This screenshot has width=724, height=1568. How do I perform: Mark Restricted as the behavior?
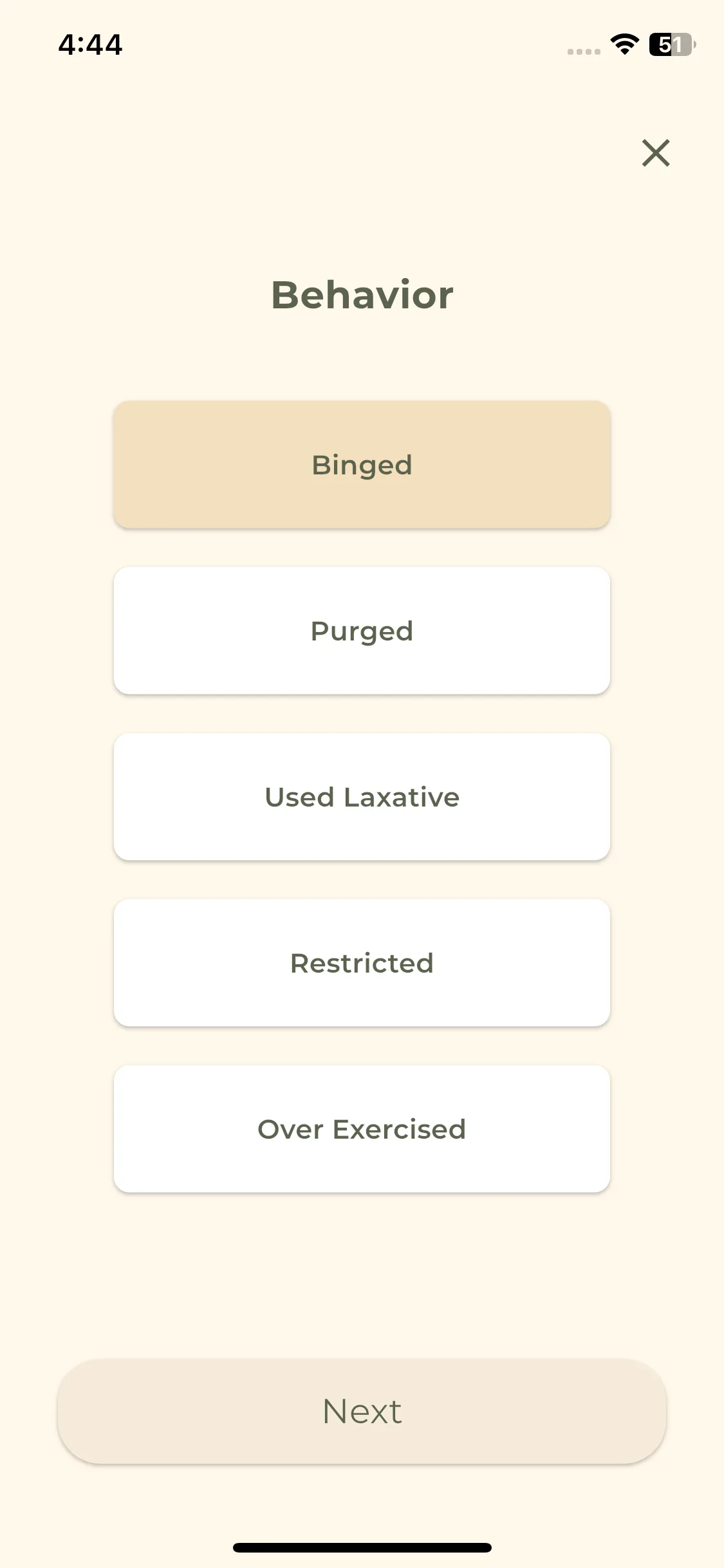(362, 963)
